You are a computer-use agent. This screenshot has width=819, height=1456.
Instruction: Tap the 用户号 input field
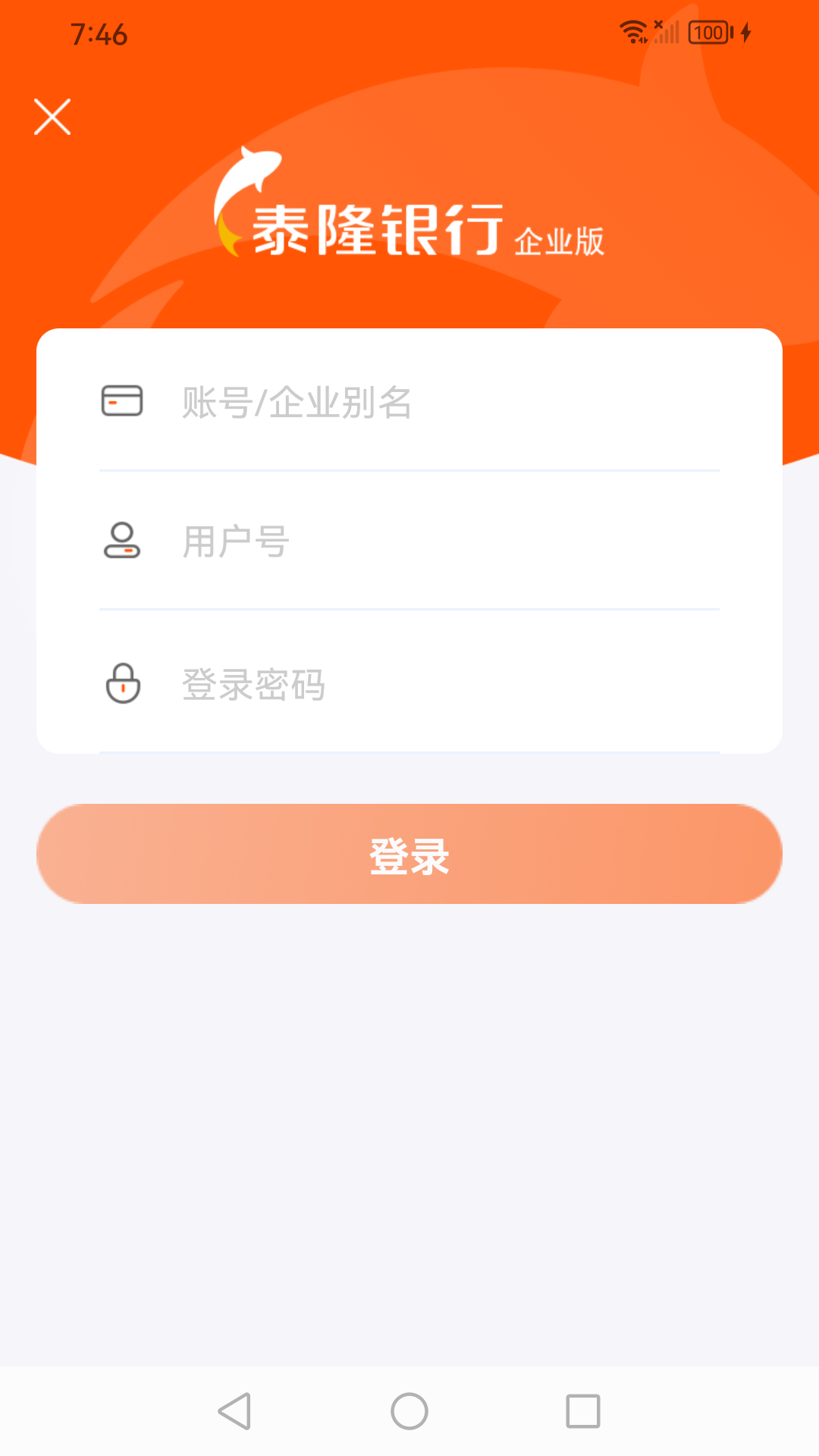(x=447, y=541)
